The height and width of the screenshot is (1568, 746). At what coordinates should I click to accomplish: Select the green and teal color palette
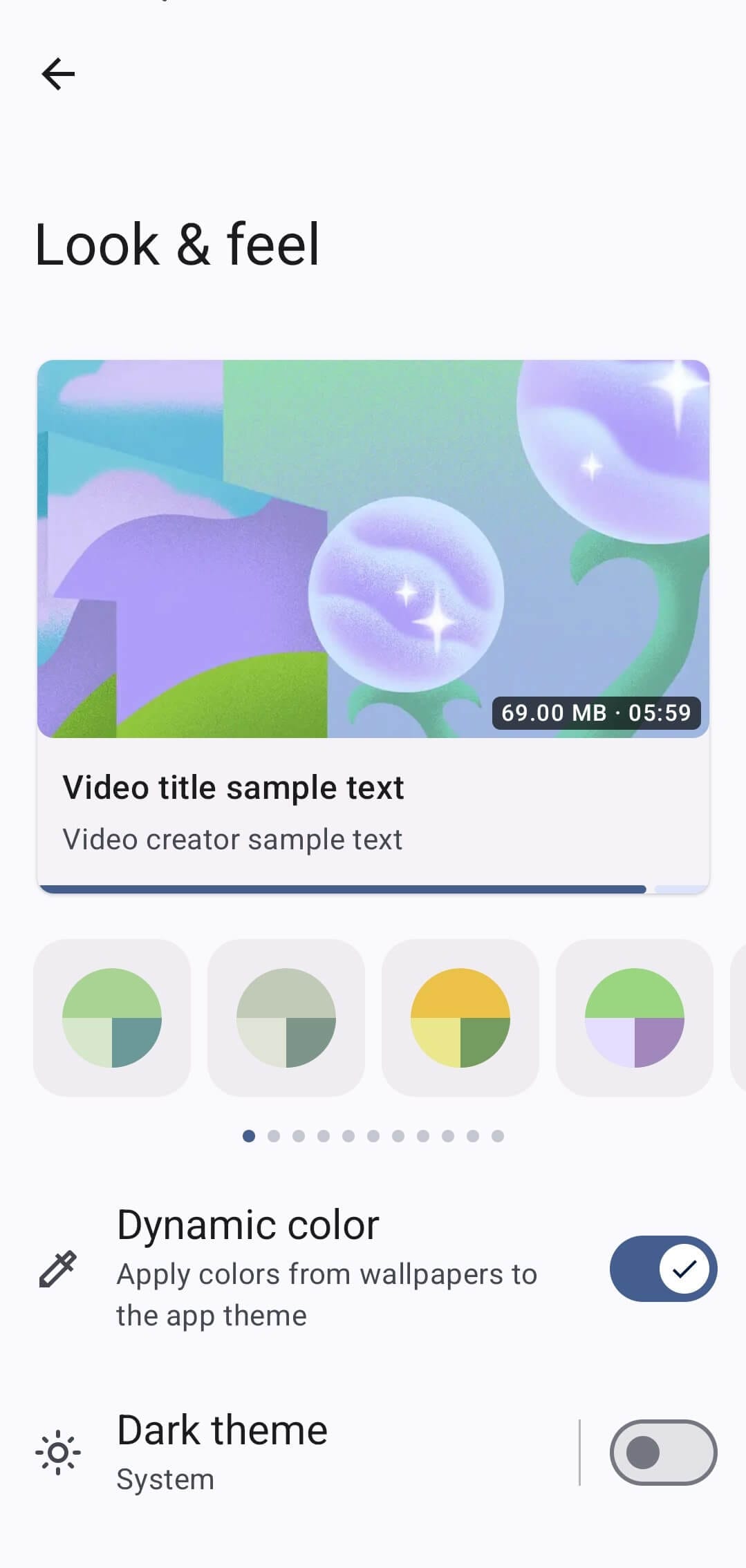point(112,1017)
